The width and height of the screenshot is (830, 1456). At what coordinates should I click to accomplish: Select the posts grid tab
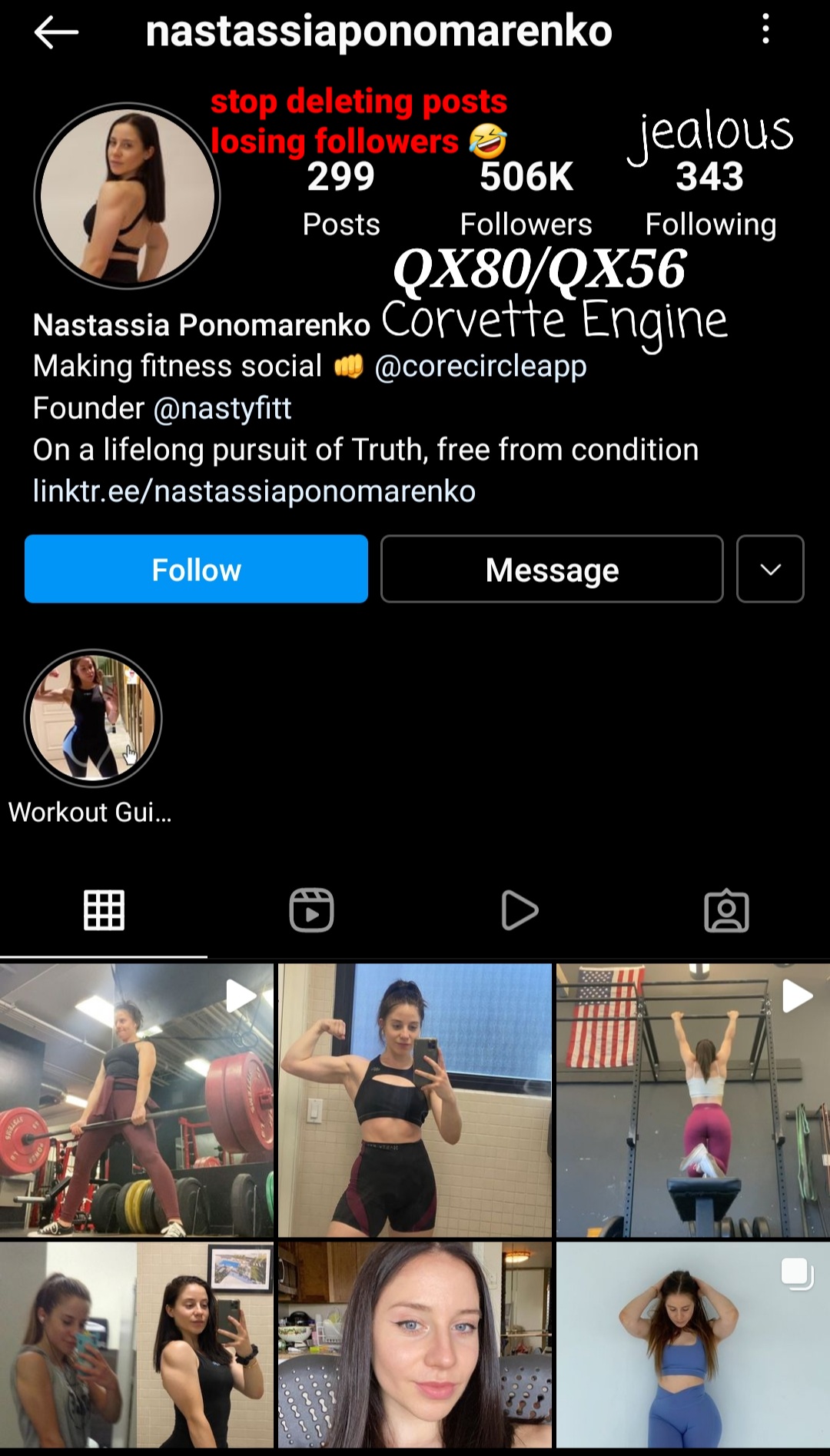[x=104, y=910]
